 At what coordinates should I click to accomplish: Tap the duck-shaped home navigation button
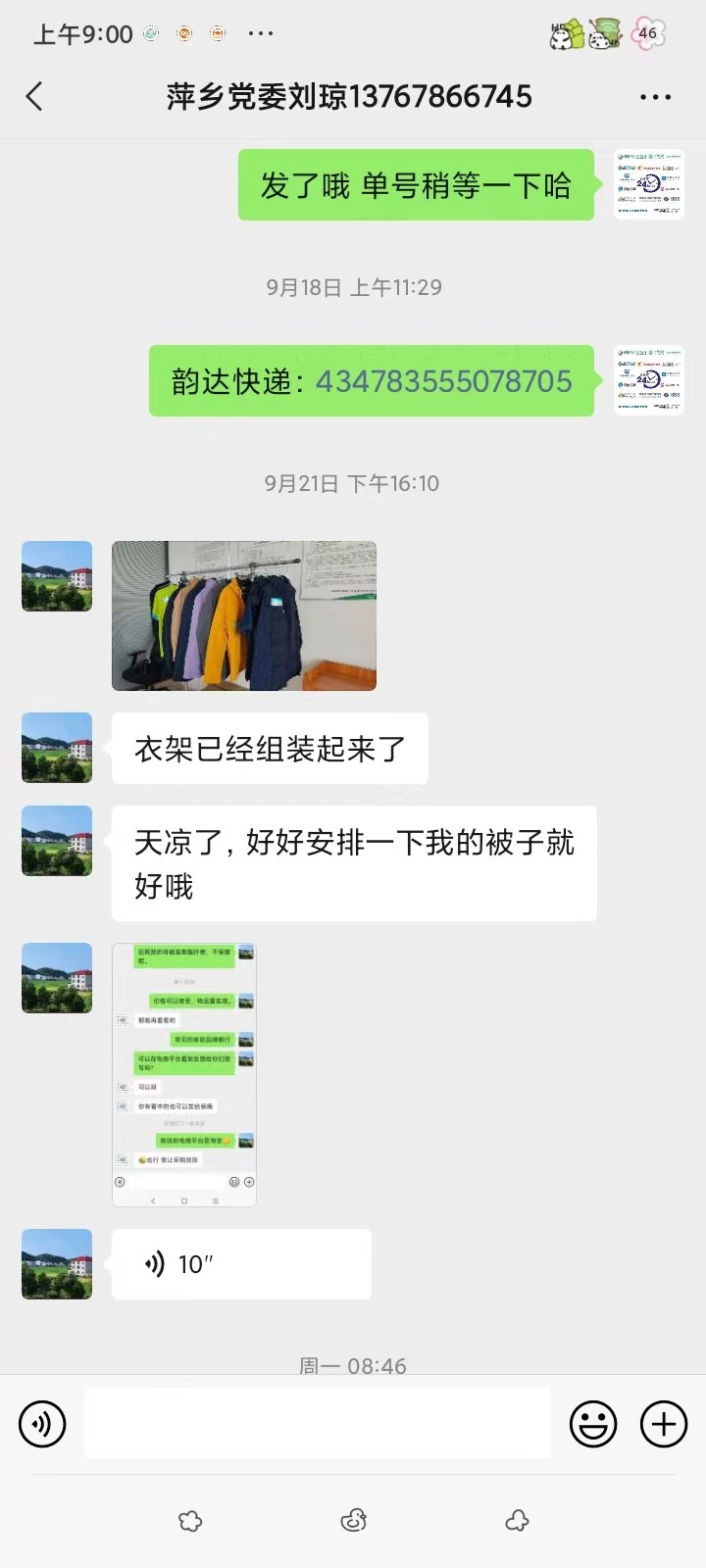pyautogui.click(x=353, y=1520)
